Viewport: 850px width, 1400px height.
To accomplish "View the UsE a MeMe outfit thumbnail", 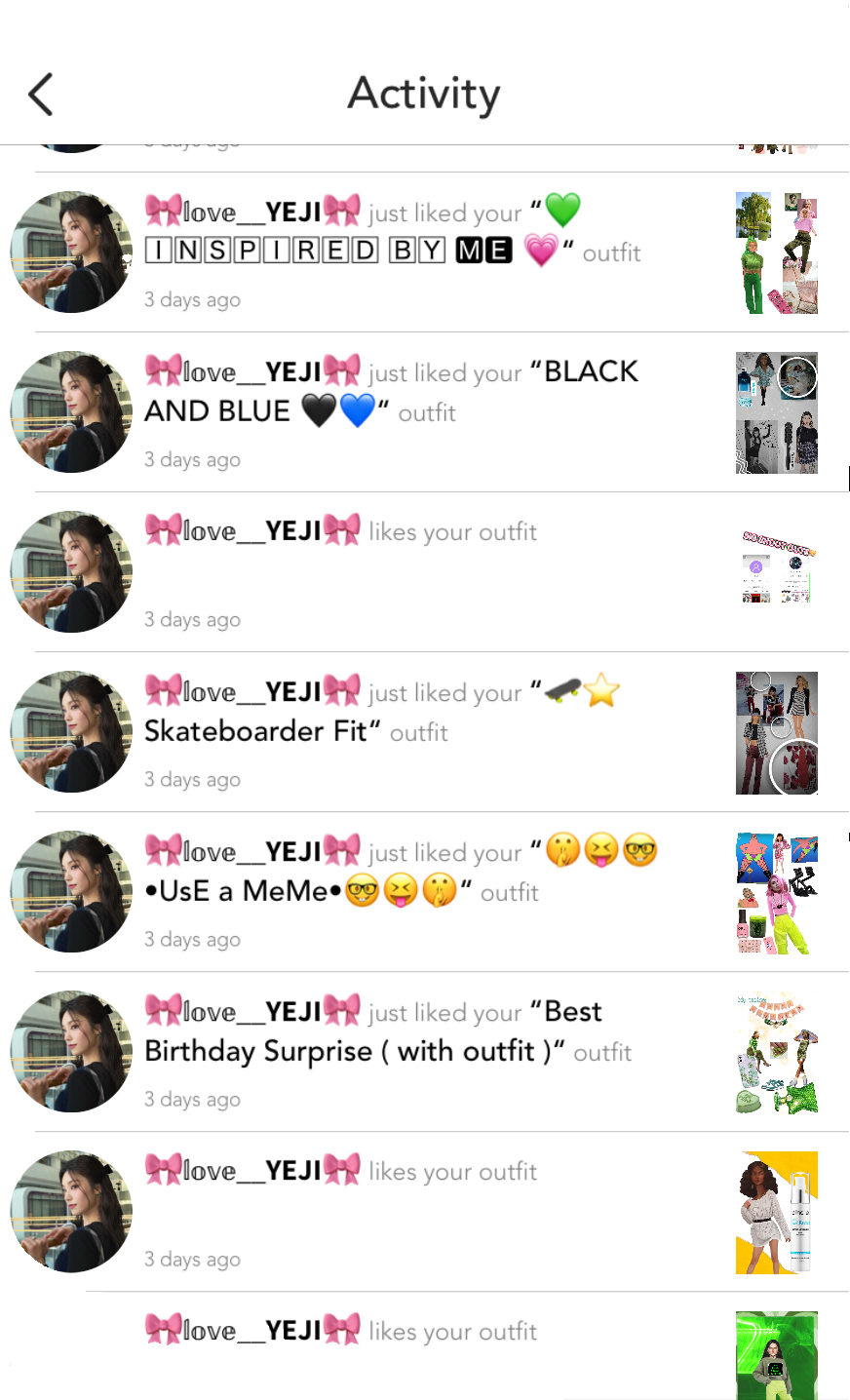I will coord(776,892).
